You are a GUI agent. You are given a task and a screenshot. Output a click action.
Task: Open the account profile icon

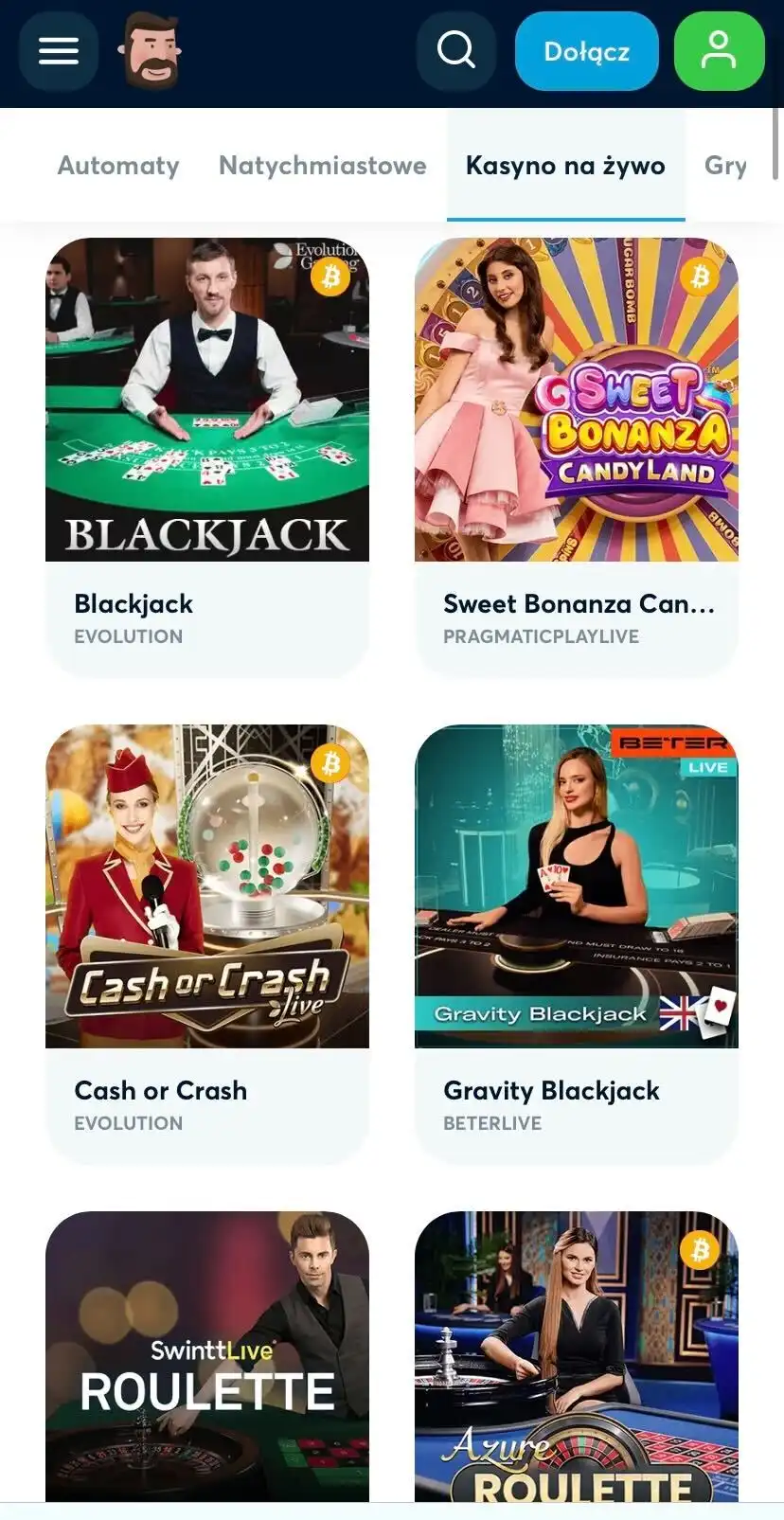(720, 51)
